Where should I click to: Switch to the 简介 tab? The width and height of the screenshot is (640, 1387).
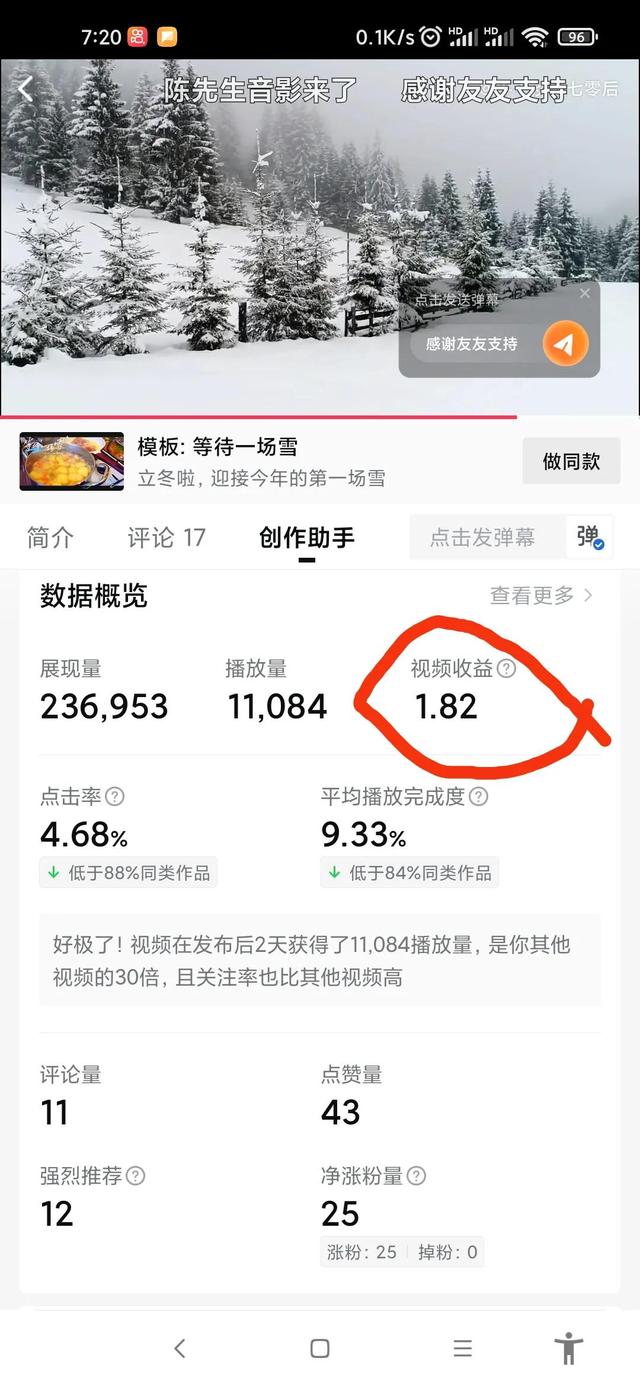coord(50,537)
